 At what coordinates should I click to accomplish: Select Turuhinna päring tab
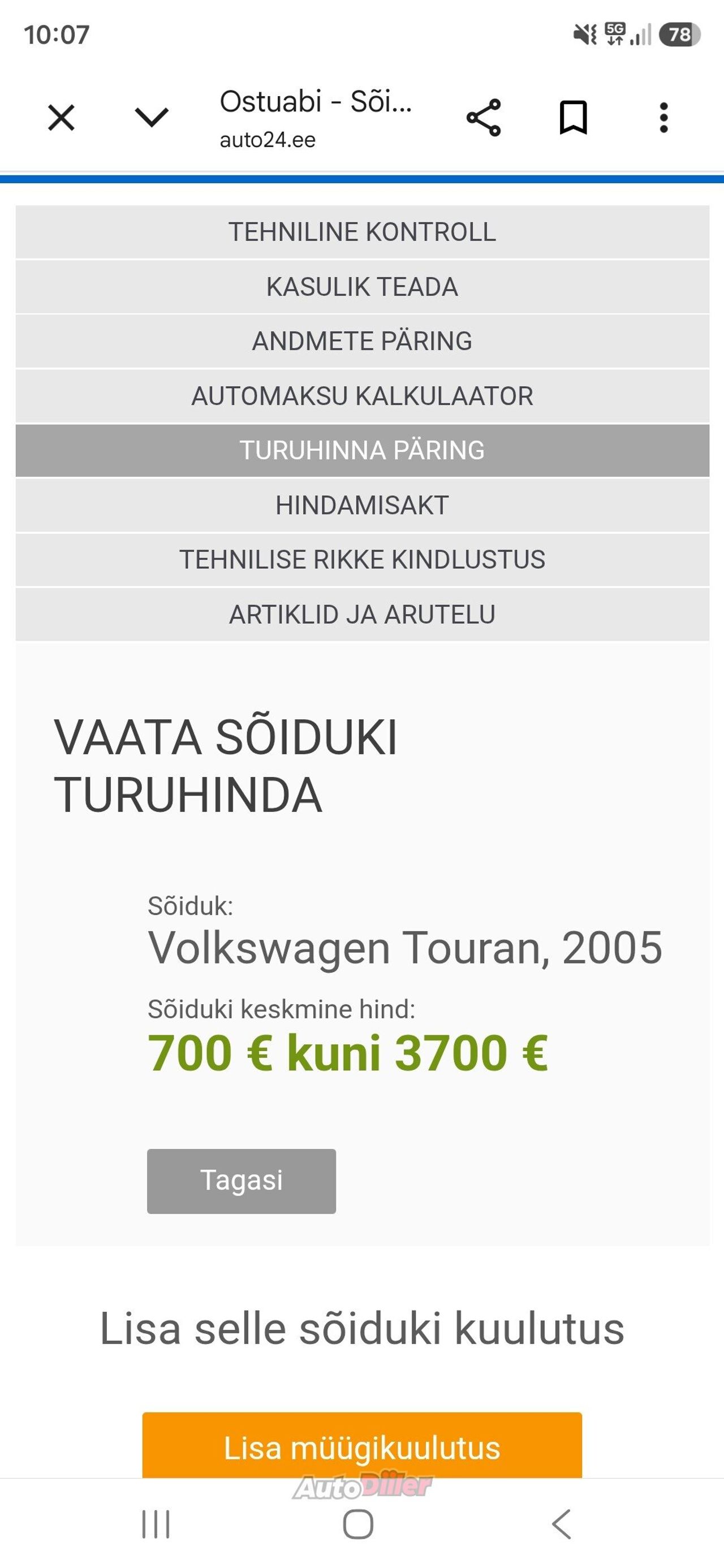pos(363,451)
